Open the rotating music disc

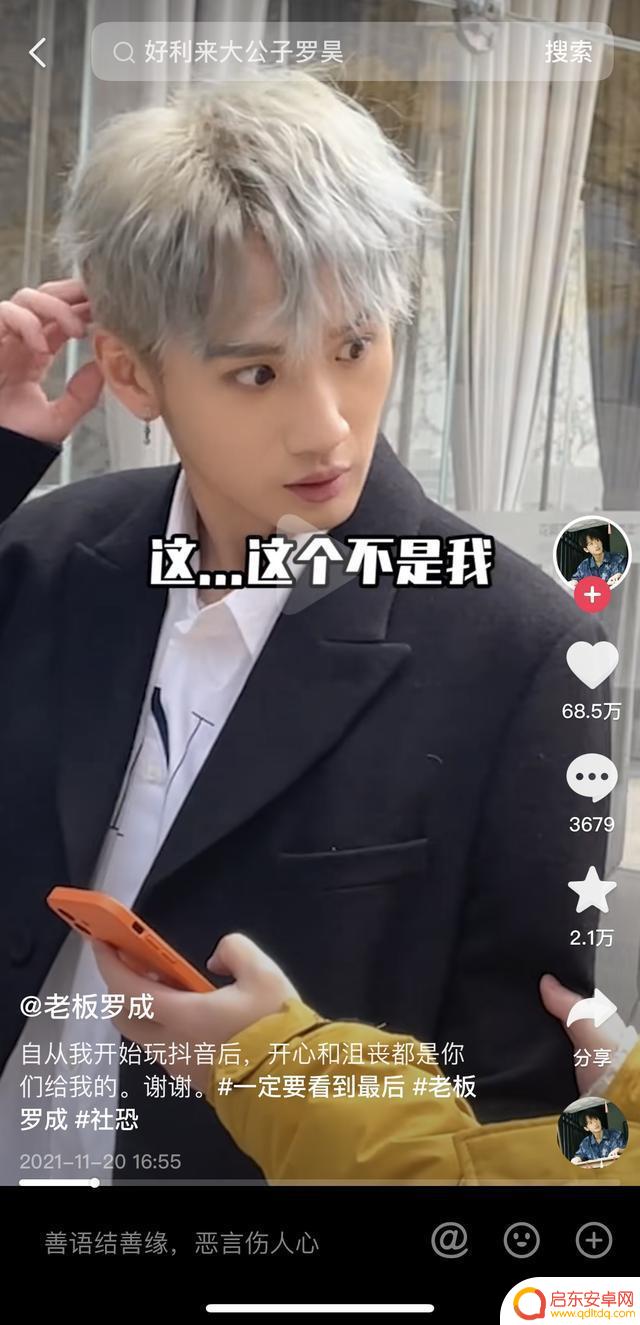pos(592,1130)
